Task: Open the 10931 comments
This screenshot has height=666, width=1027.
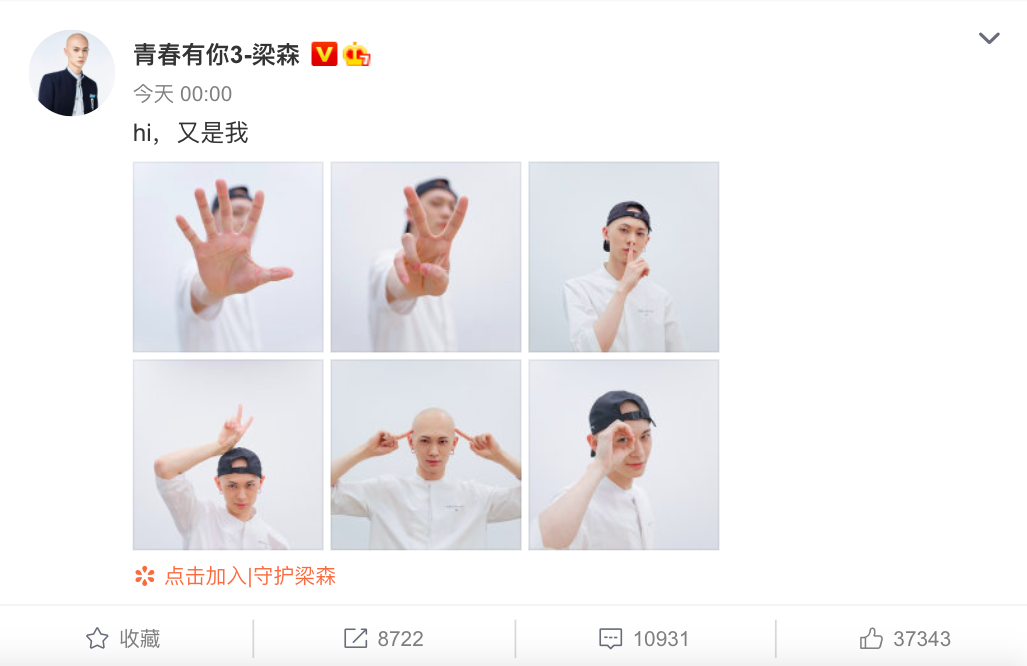Action: tap(644, 638)
